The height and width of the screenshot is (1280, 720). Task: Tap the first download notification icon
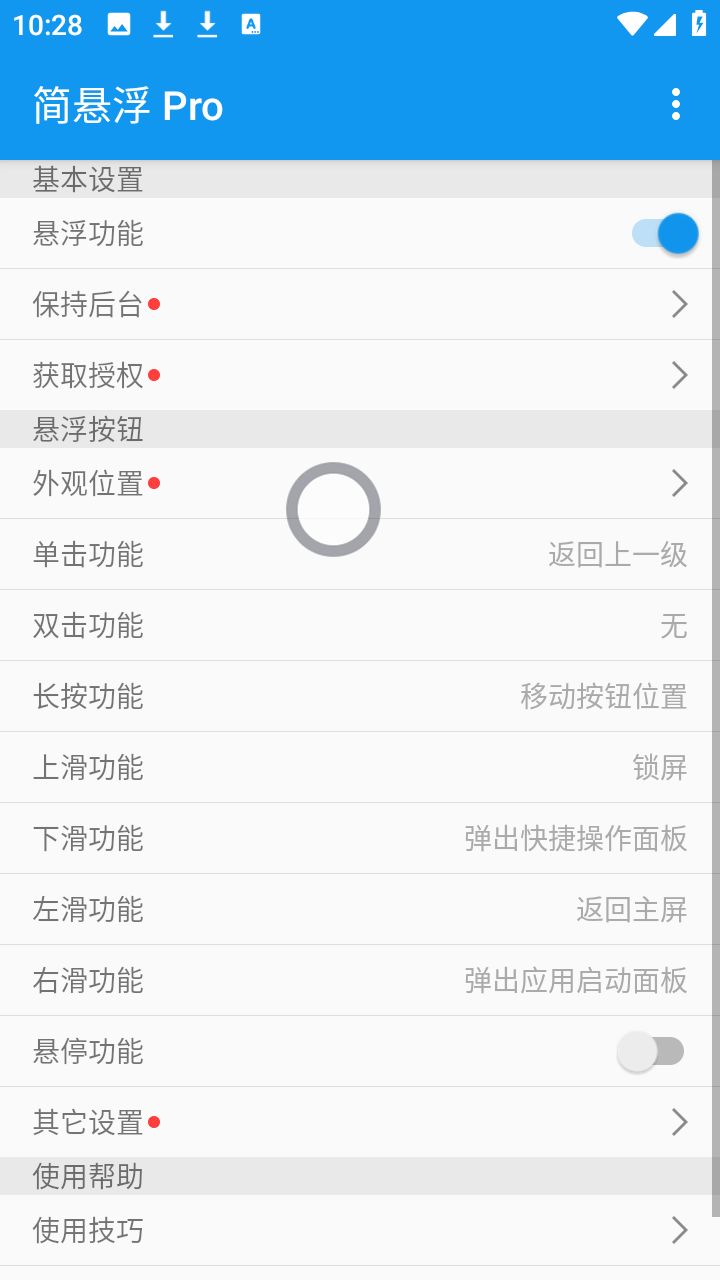coord(163,25)
